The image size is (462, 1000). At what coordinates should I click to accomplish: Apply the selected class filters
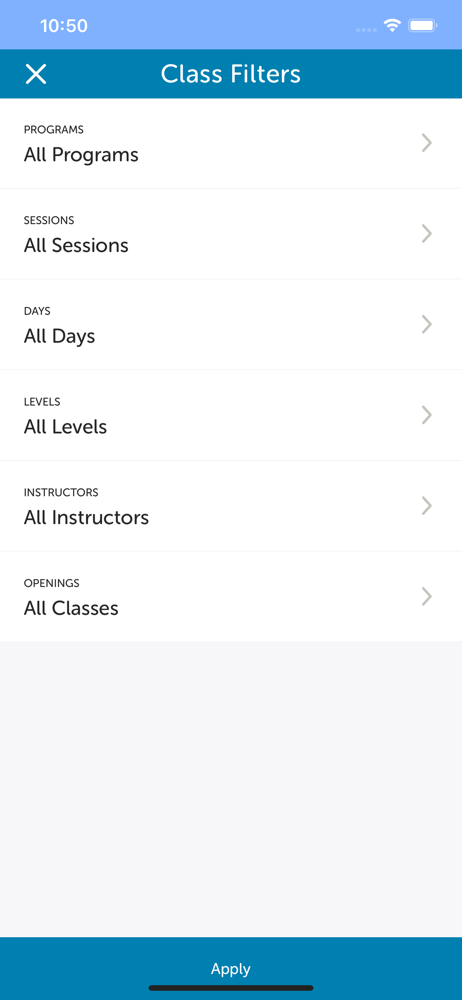pos(231,968)
